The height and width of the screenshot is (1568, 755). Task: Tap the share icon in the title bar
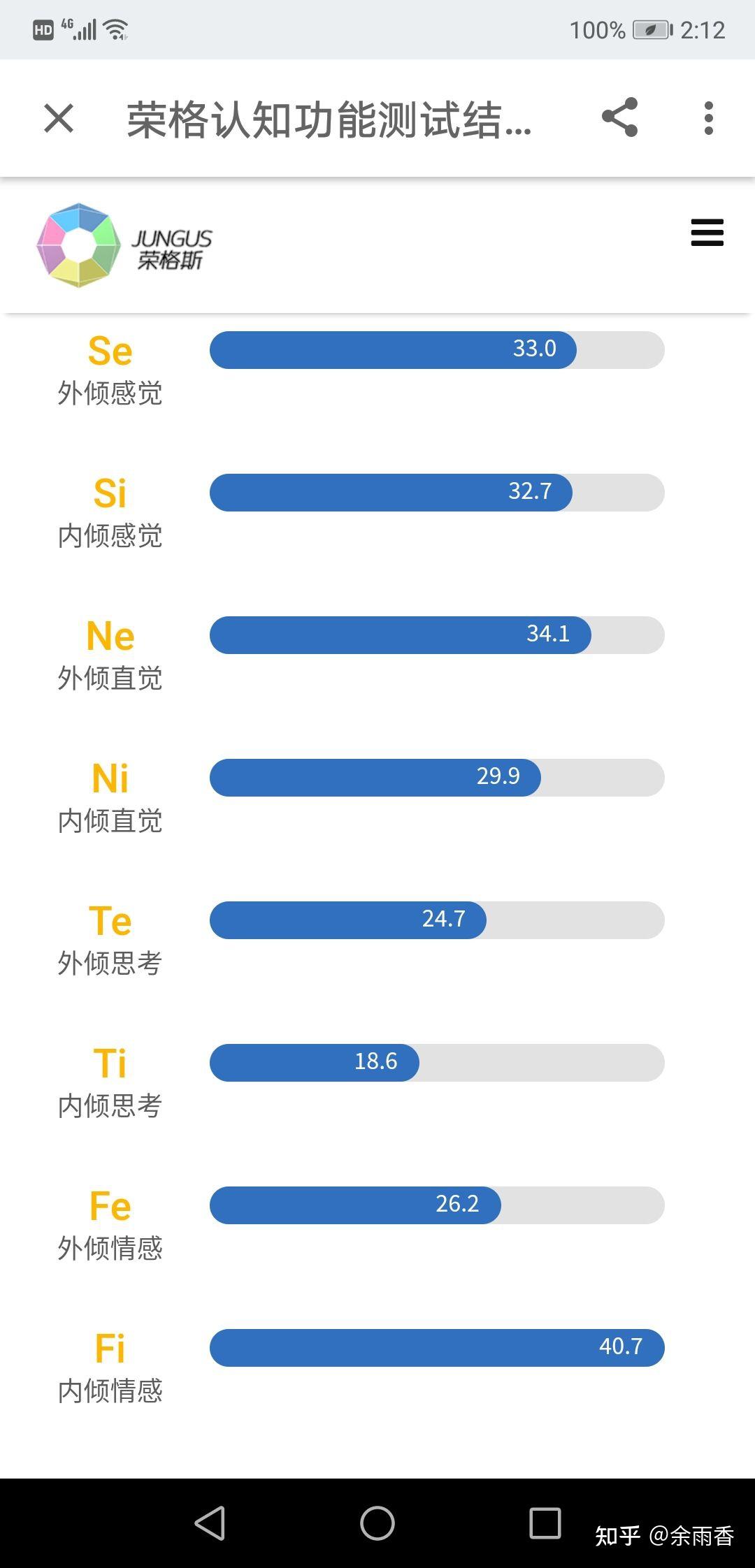[x=621, y=120]
